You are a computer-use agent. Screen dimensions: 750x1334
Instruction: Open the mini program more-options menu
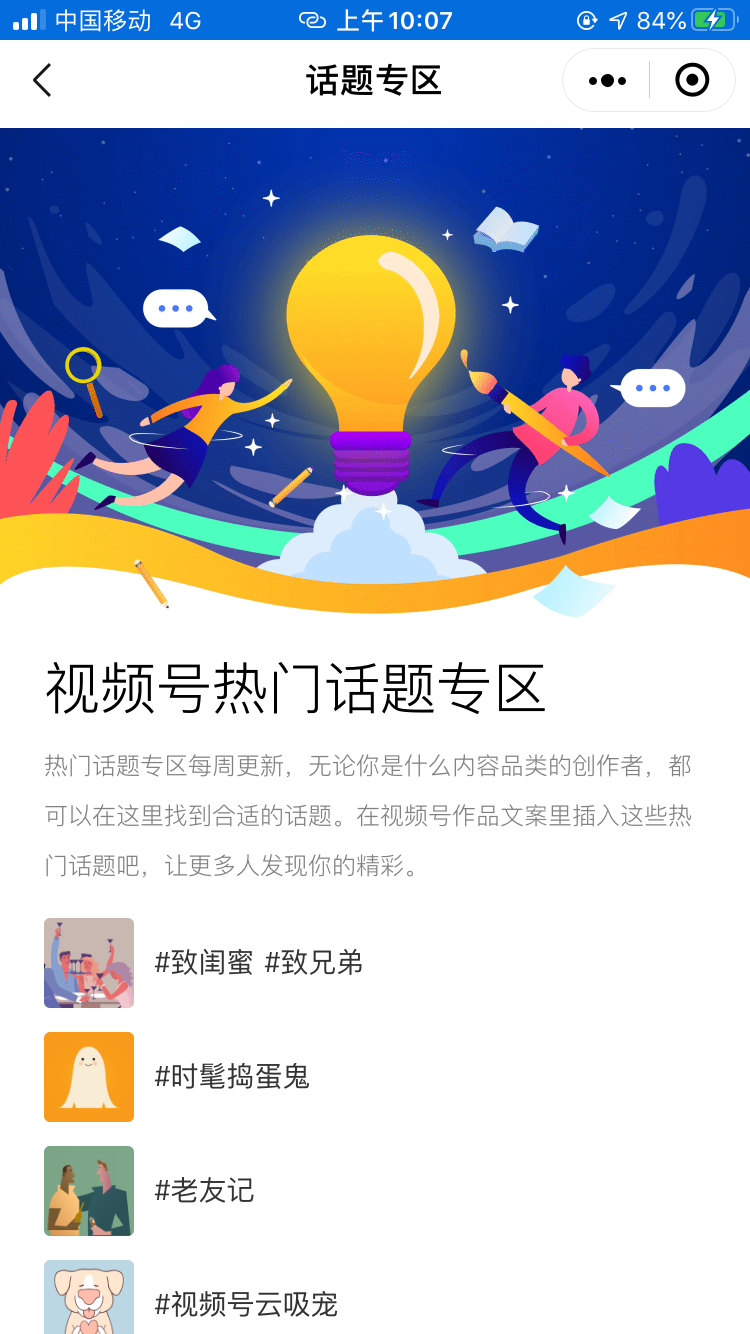click(x=607, y=80)
